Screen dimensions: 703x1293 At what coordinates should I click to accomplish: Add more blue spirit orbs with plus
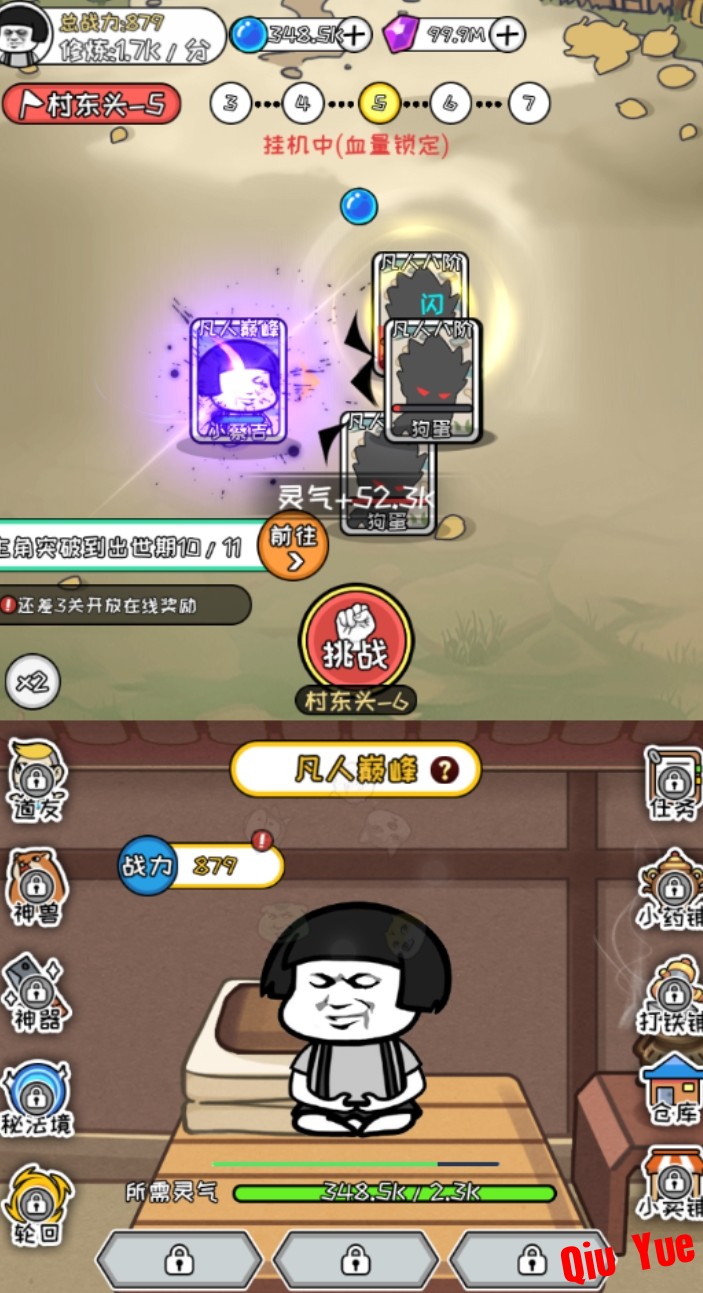[354, 35]
